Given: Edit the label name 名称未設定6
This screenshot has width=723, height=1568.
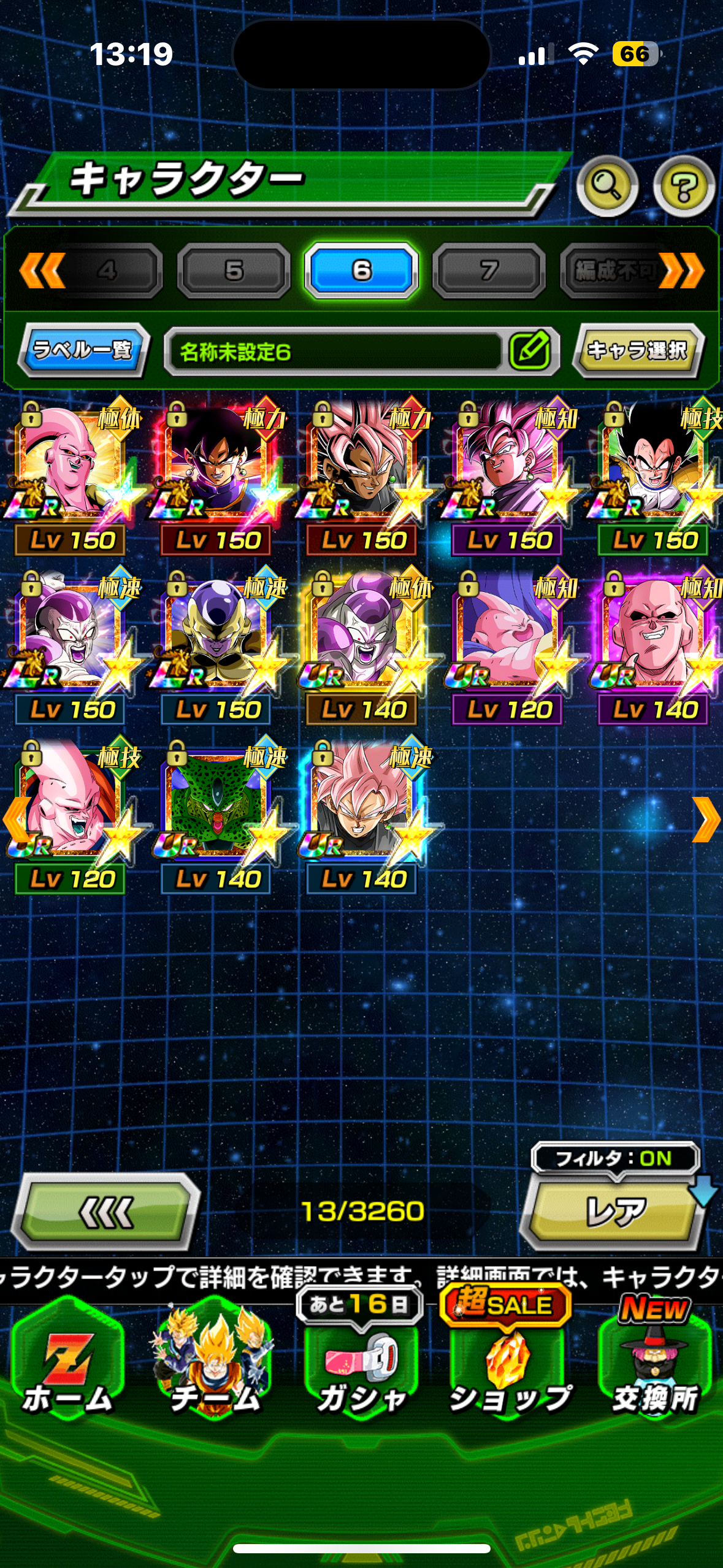Looking at the screenshot, I should (529, 351).
